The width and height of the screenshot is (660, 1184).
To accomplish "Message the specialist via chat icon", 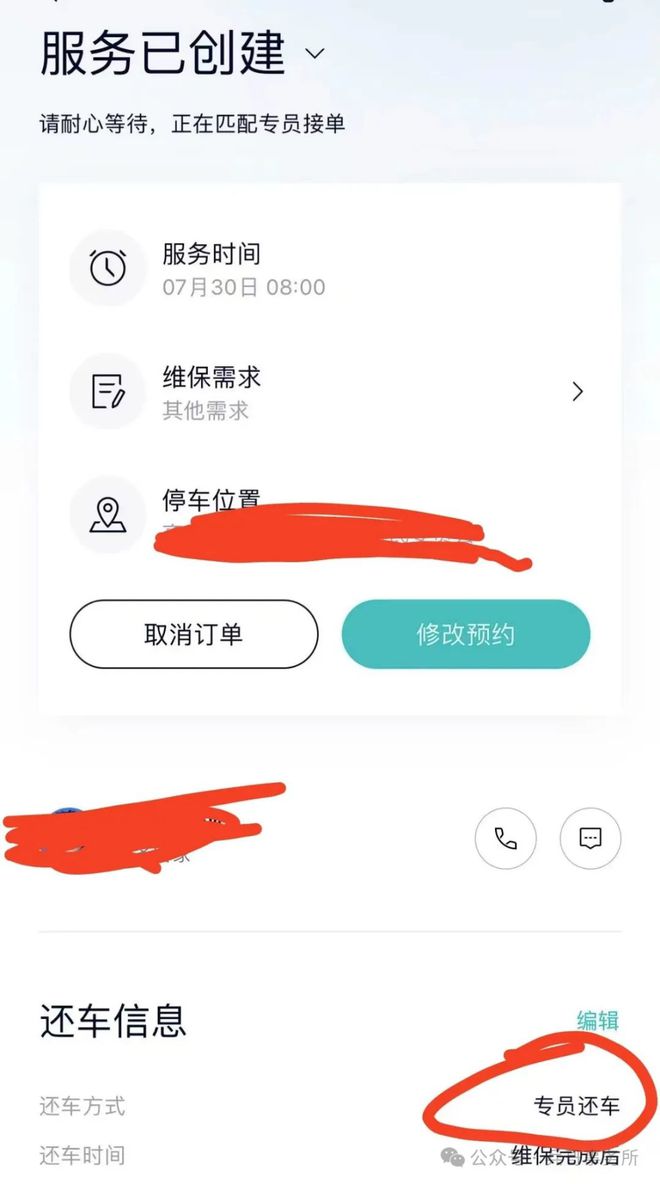I will [x=590, y=837].
